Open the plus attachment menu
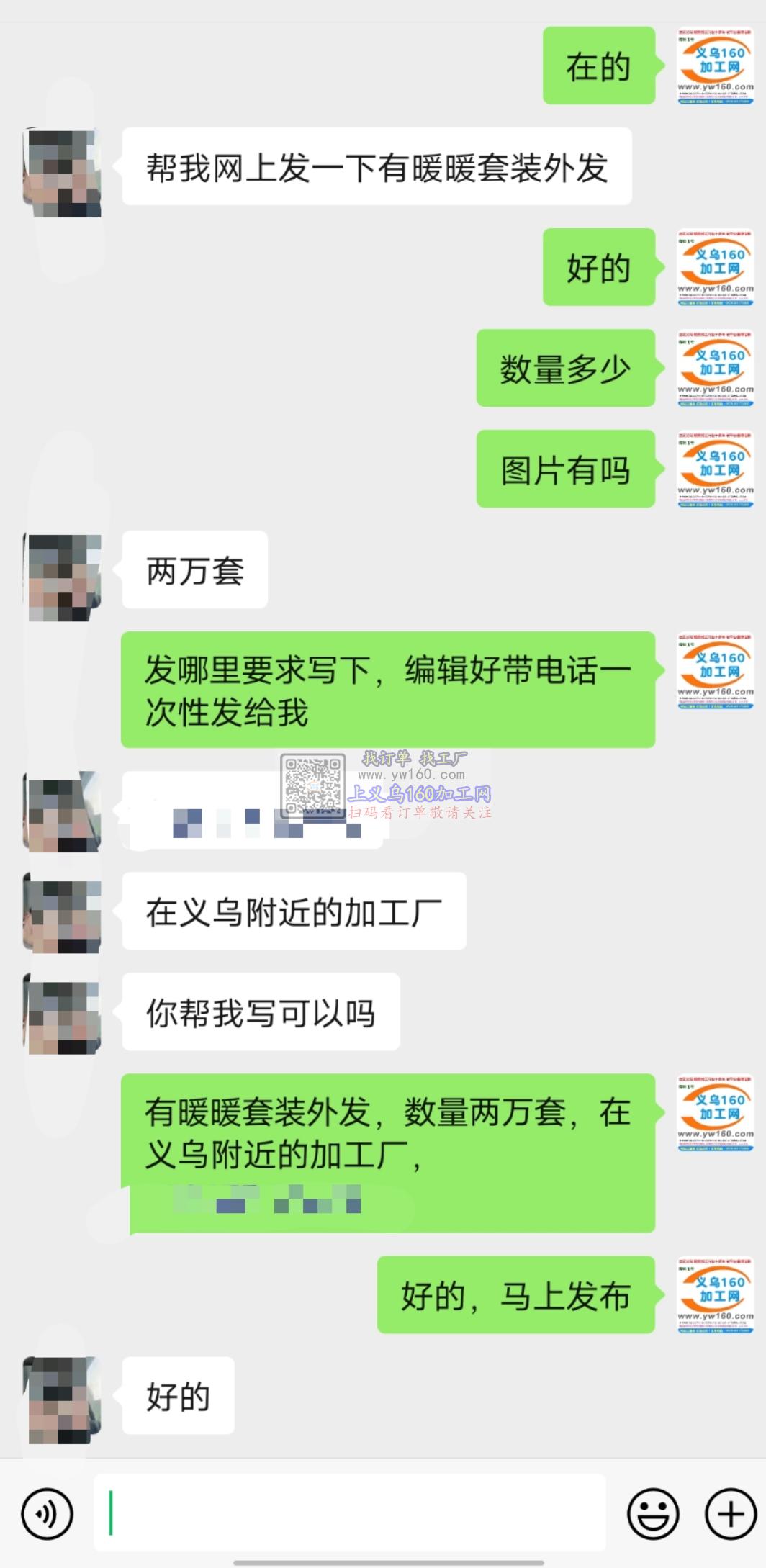This screenshot has height=1568, width=766. (x=730, y=1514)
